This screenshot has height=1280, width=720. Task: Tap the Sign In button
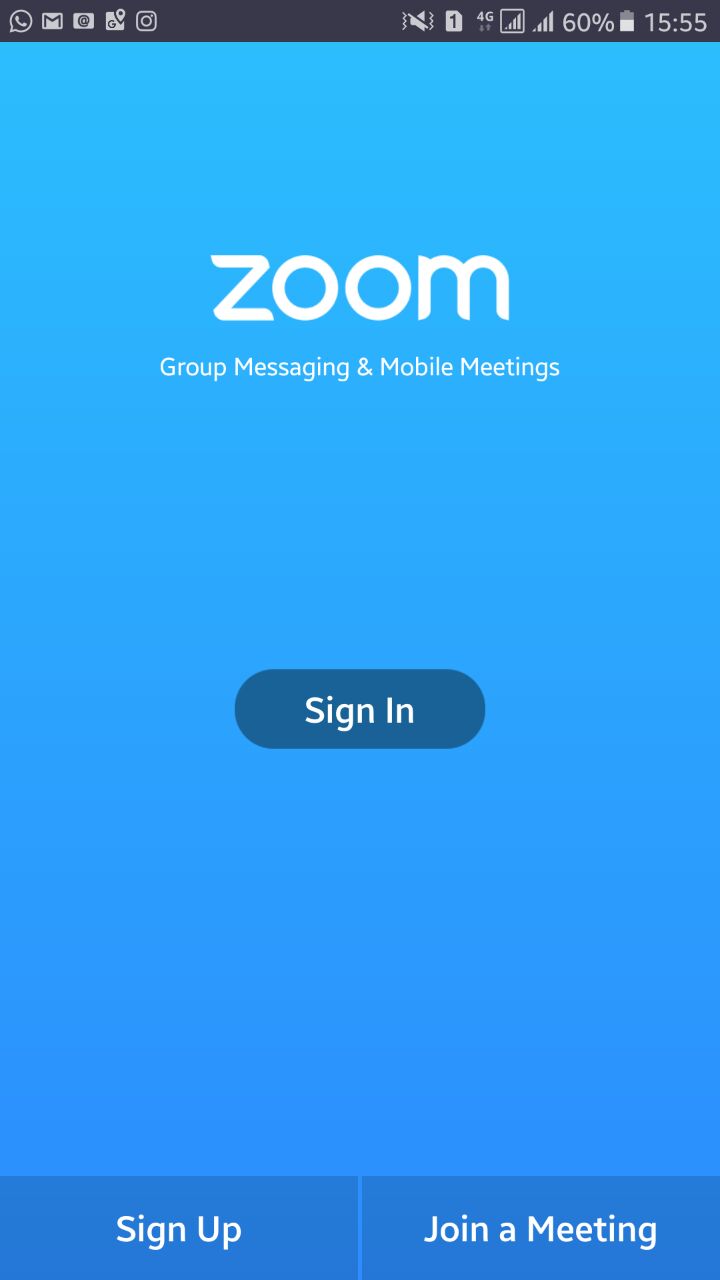click(x=359, y=709)
